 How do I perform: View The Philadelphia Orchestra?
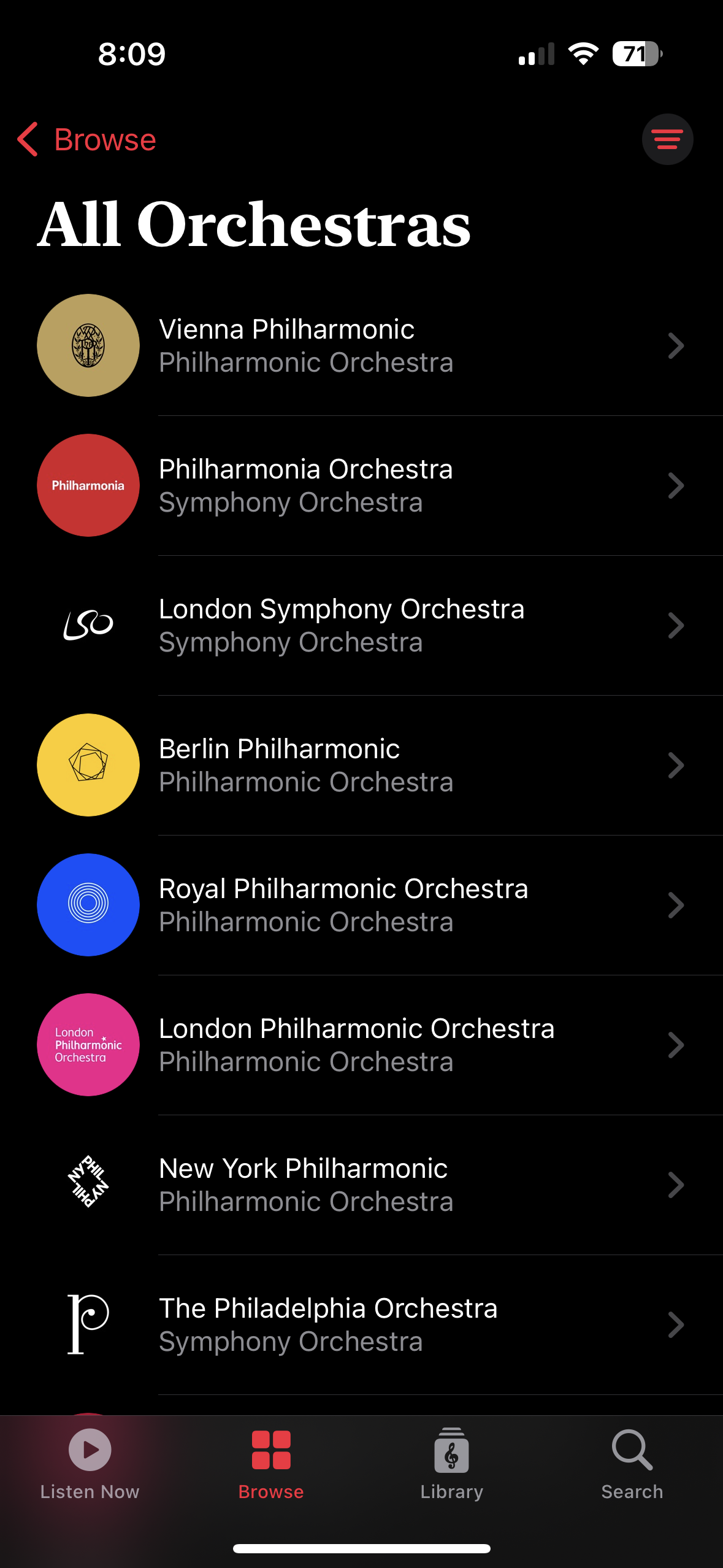pos(361,1324)
